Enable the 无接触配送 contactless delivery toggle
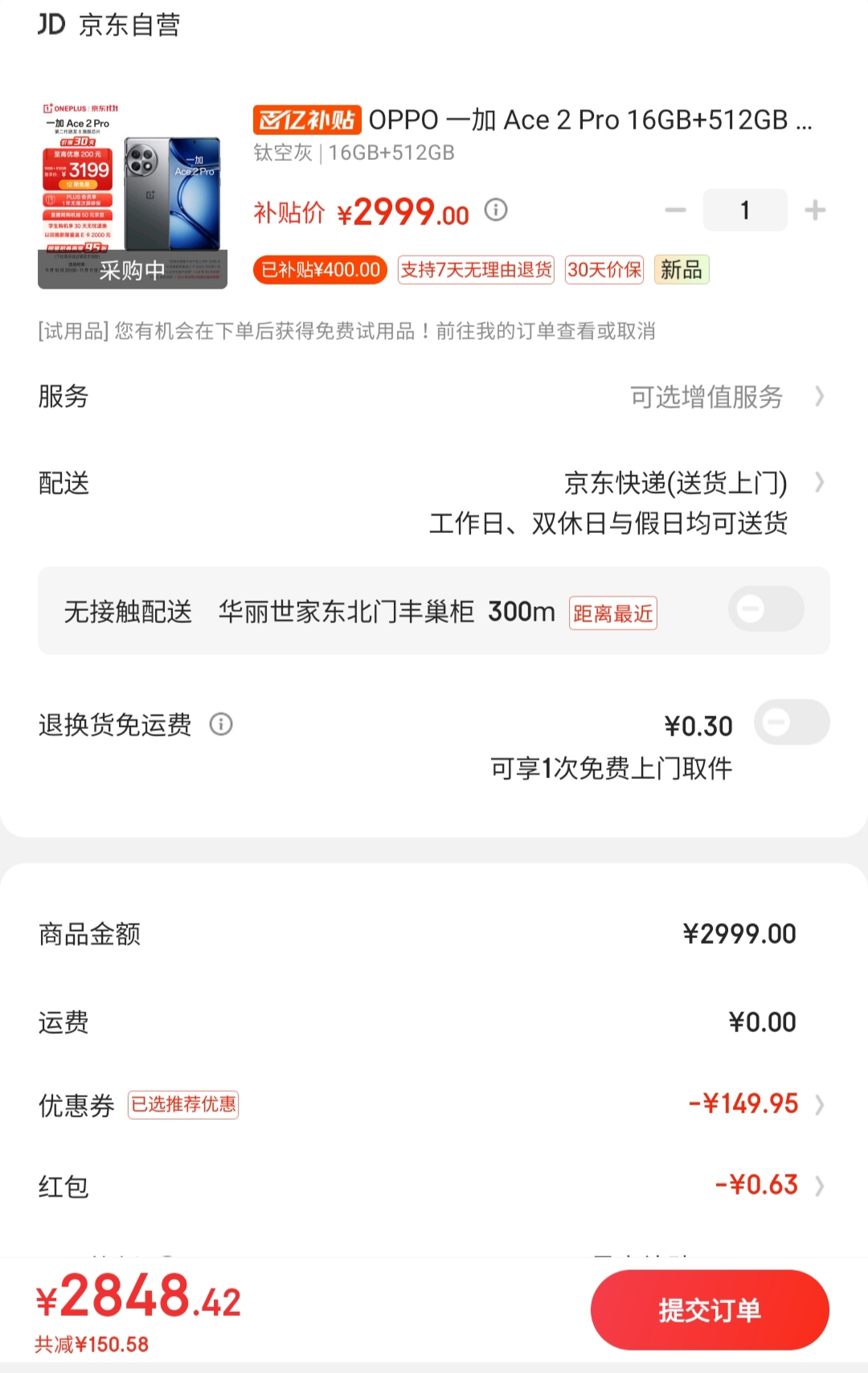Viewport: 868px width, 1373px height. pyautogui.click(x=765, y=609)
